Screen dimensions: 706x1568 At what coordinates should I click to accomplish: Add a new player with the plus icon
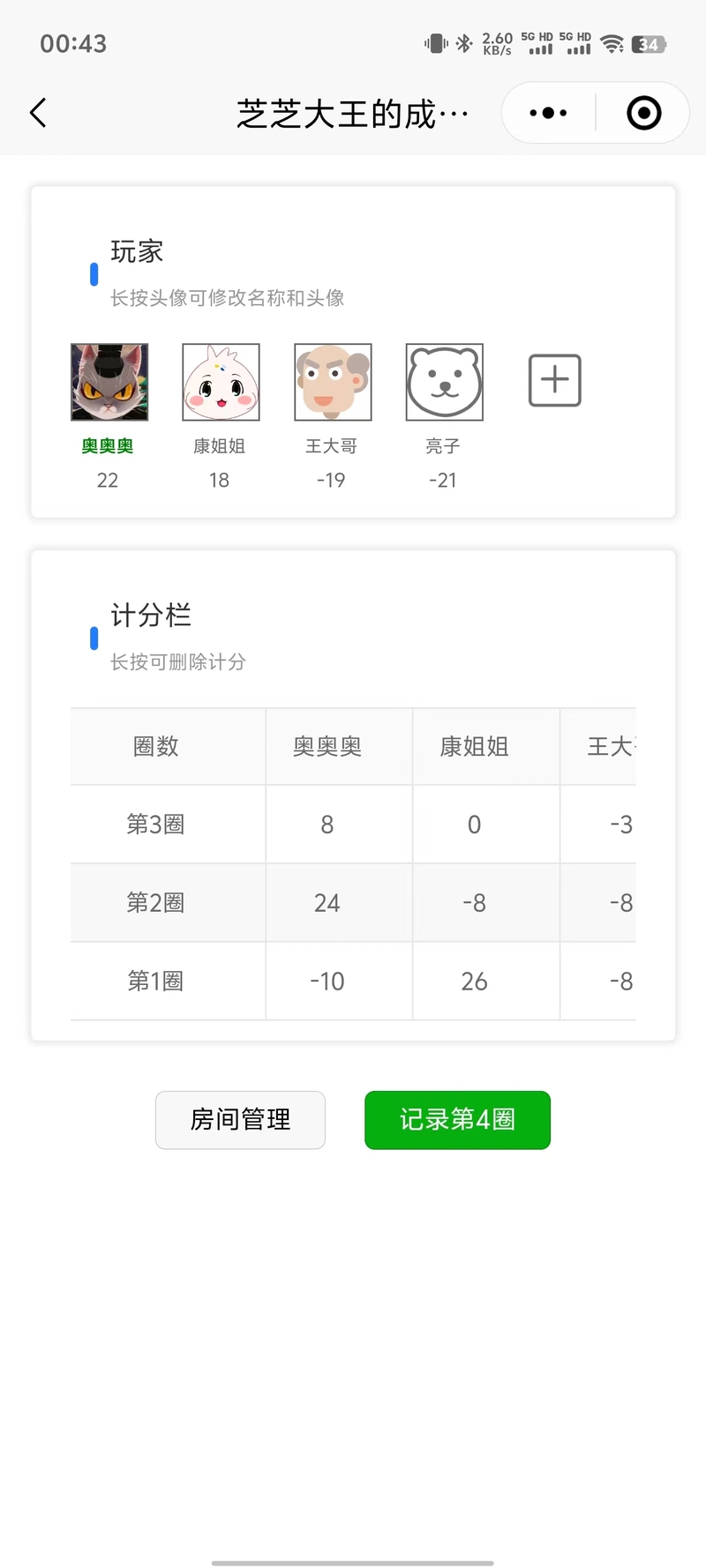click(x=555, y=381)
